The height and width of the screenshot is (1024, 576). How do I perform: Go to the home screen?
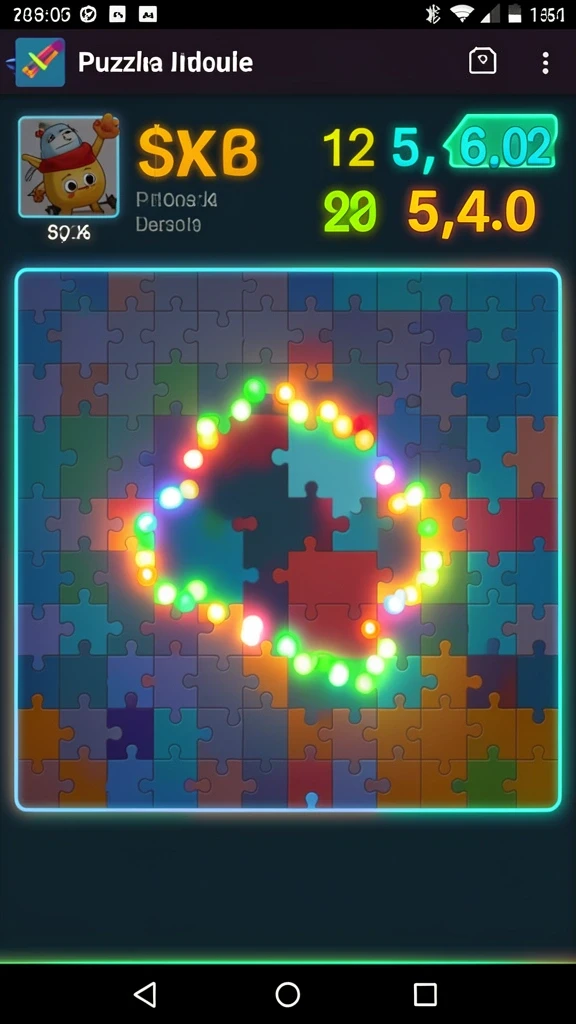[287, 994]
